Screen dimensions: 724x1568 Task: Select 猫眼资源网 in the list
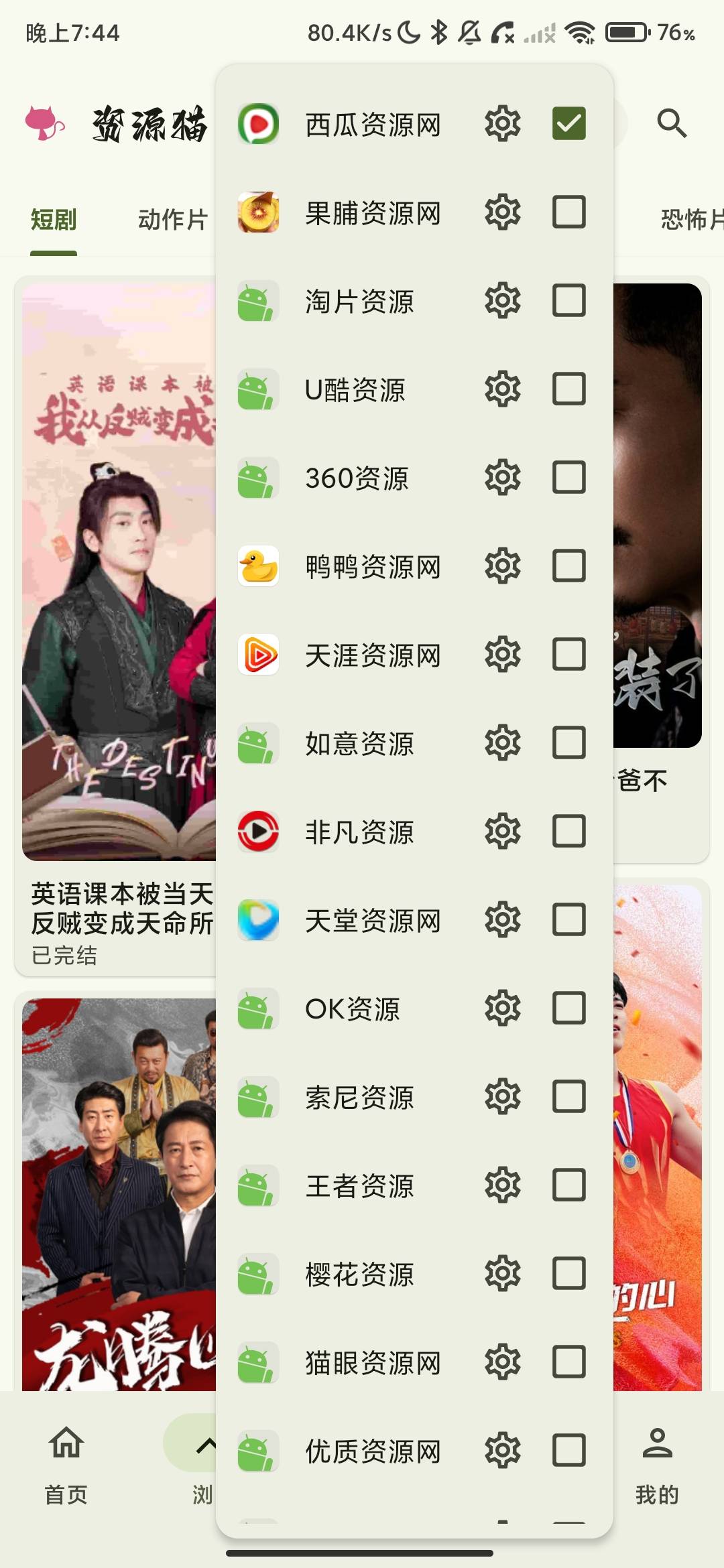click(414, 1362)
